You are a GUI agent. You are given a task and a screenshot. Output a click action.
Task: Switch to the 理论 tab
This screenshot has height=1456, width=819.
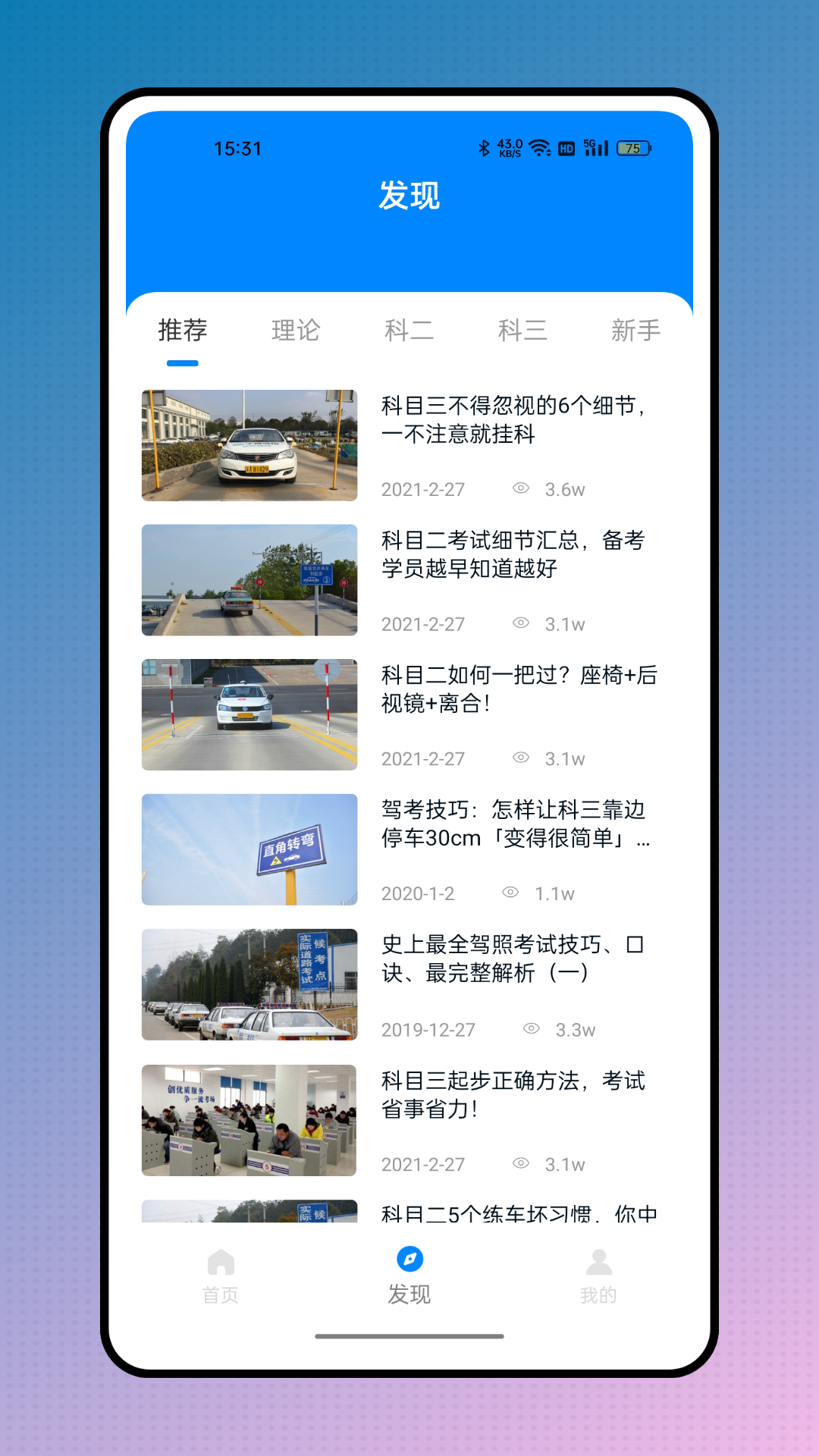(296, 331)
